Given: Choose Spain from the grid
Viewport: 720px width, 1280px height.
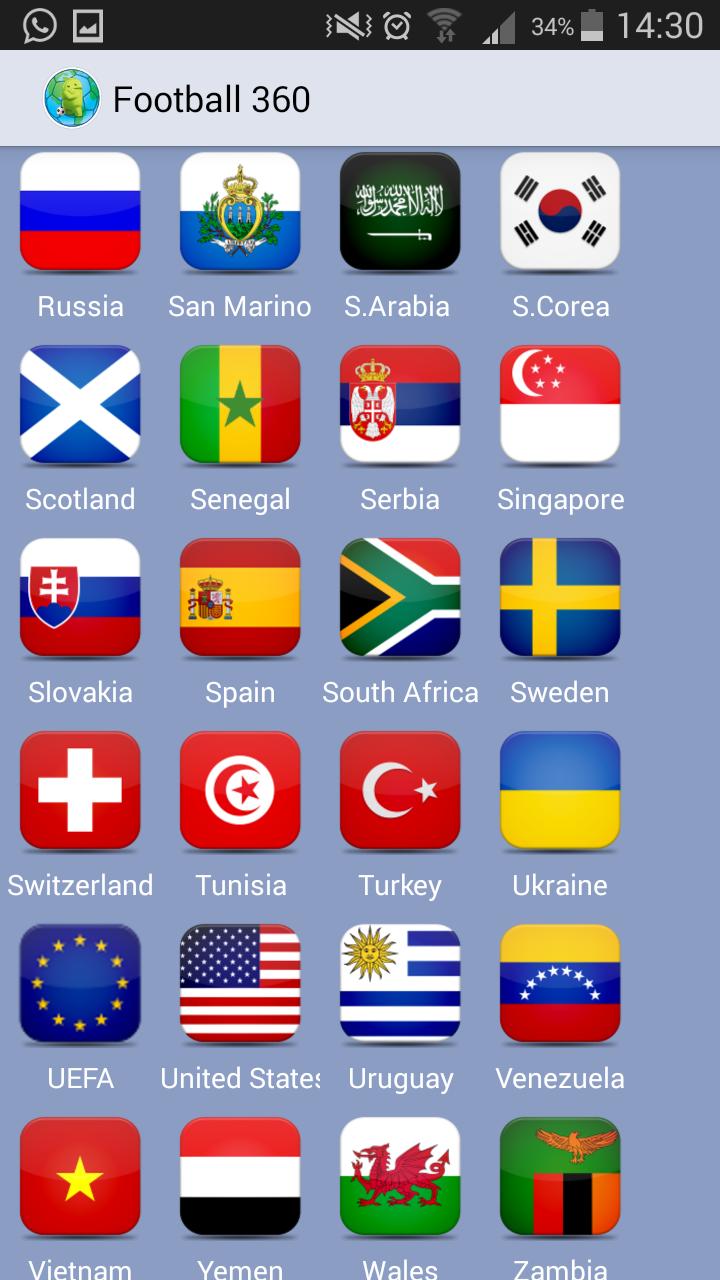Looking at the screenshot, I should click(x=240, y=598).
